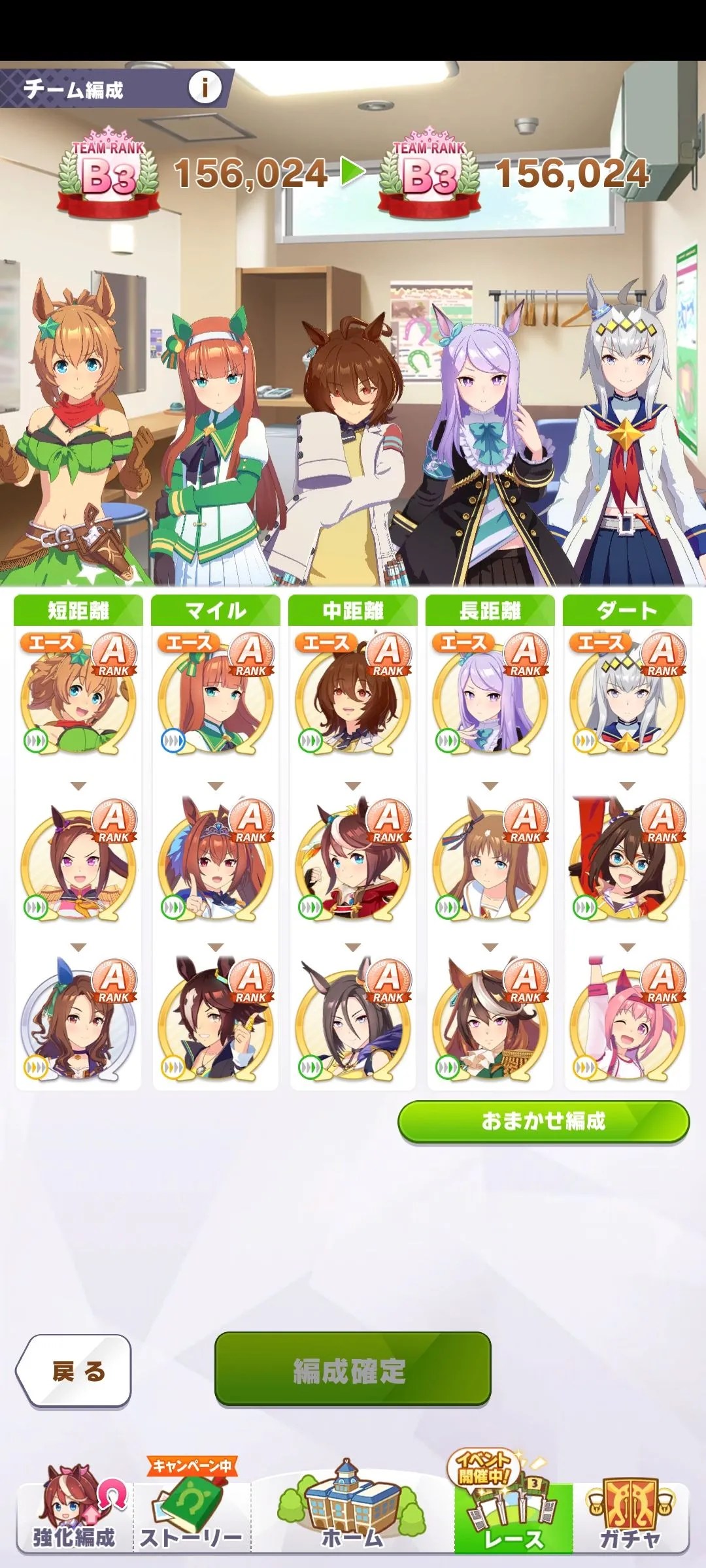Go back with the 戻る button
Image resolution: width=706 pixels, height=1568 pixels.
(x=74, y=1371)
